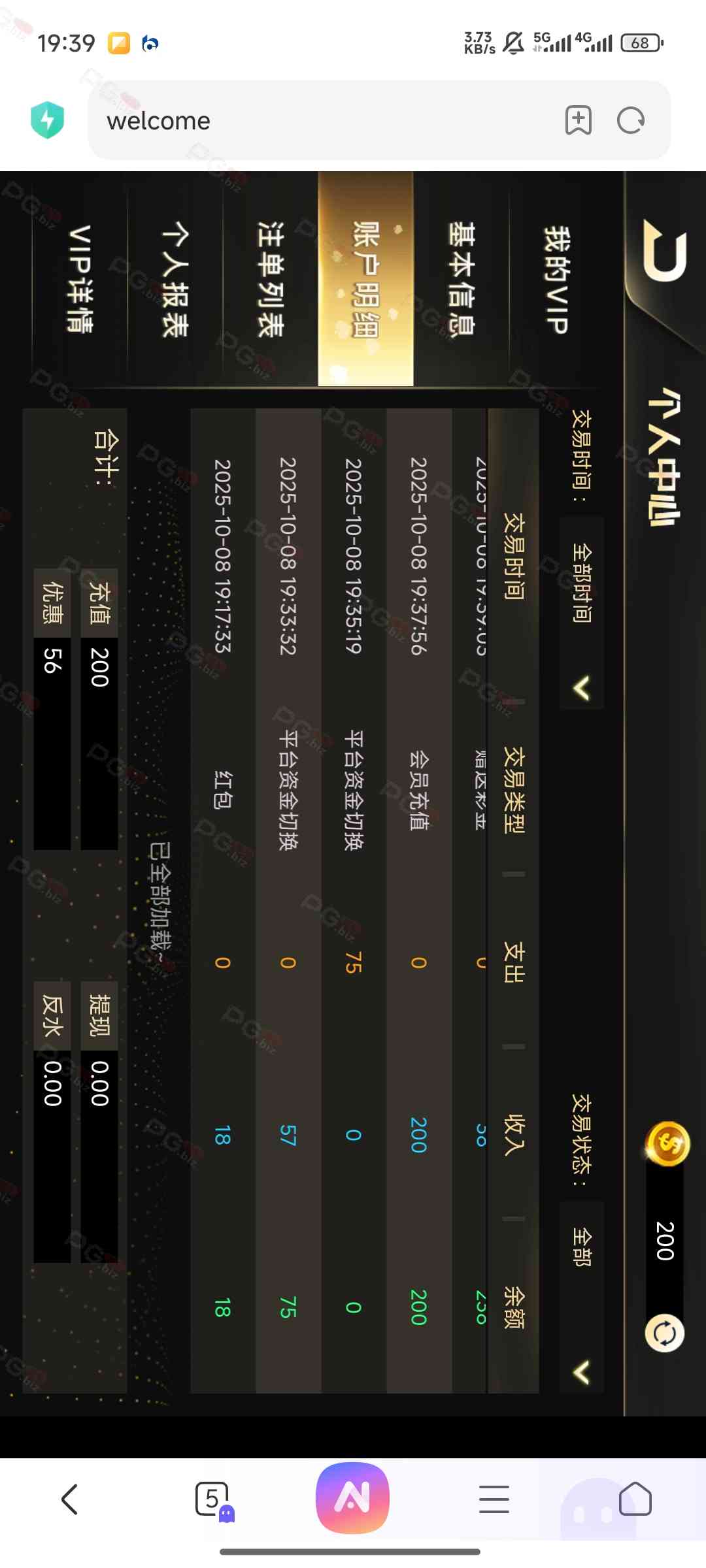Switch to 基本信息 tab
Image resolution: width=706 pixels, height=1568 pixels.
tap(461, 280)
